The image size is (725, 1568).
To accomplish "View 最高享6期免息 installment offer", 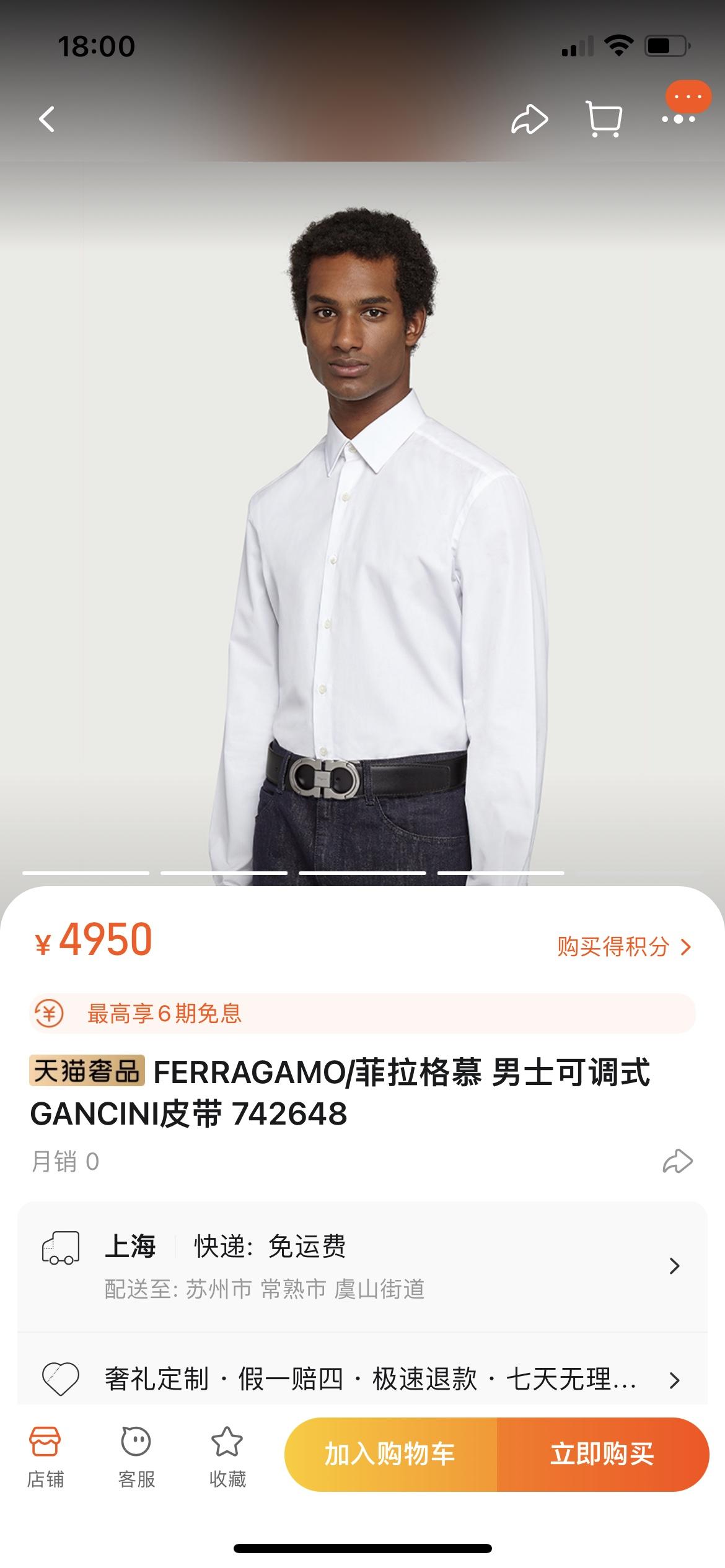I will [362, 1014].
